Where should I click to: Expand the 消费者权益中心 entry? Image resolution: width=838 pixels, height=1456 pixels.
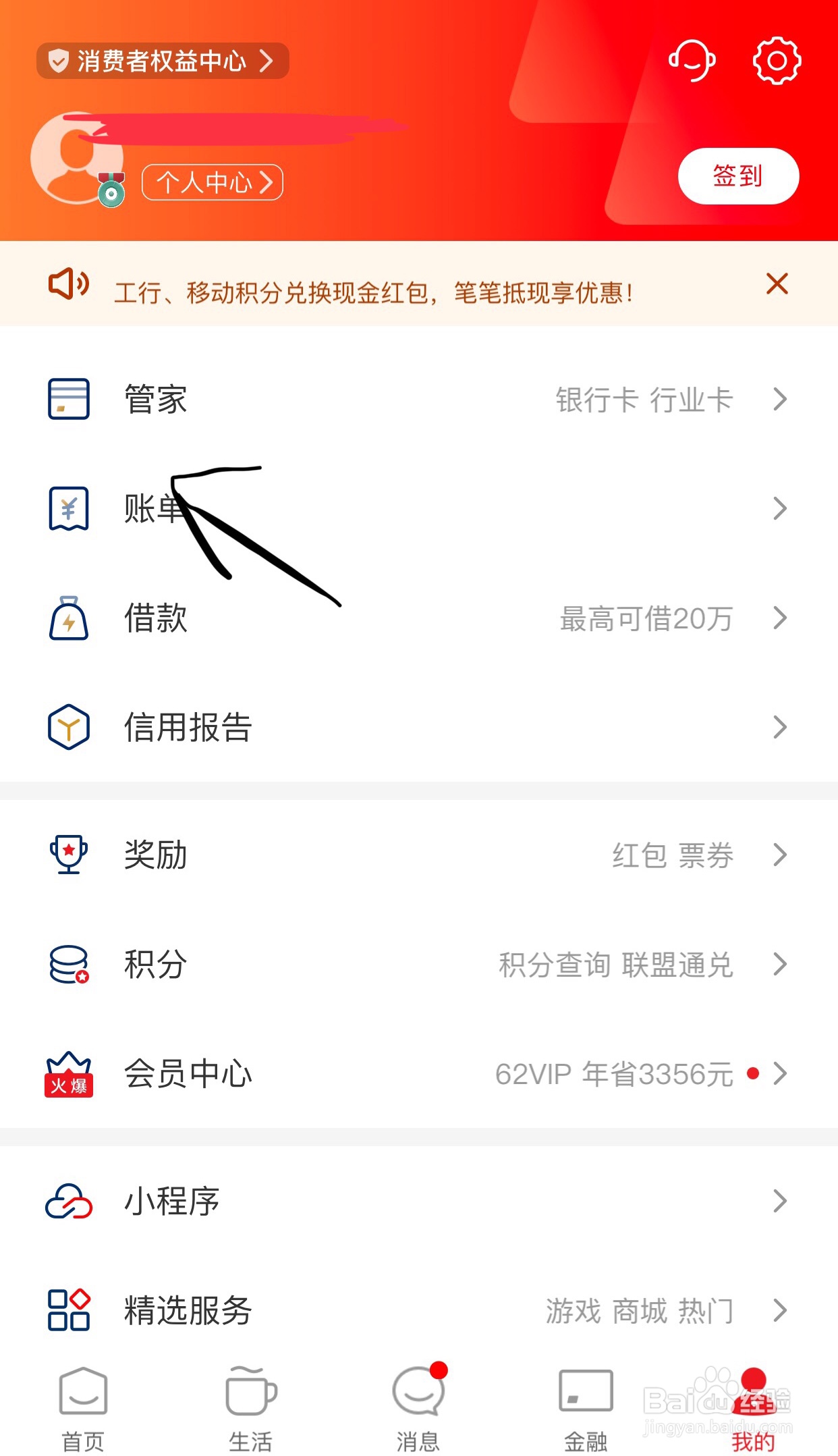coord(162,61)
